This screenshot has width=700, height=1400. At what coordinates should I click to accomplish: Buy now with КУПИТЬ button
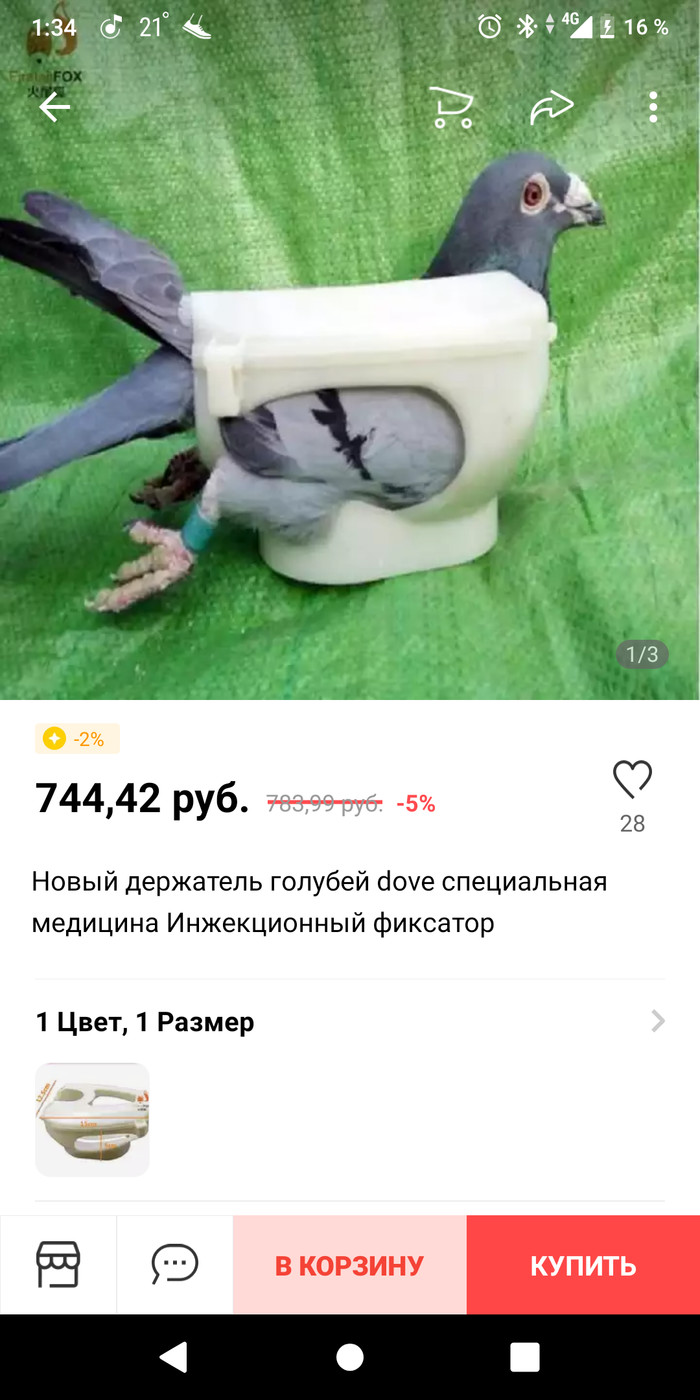(583, 1265)
